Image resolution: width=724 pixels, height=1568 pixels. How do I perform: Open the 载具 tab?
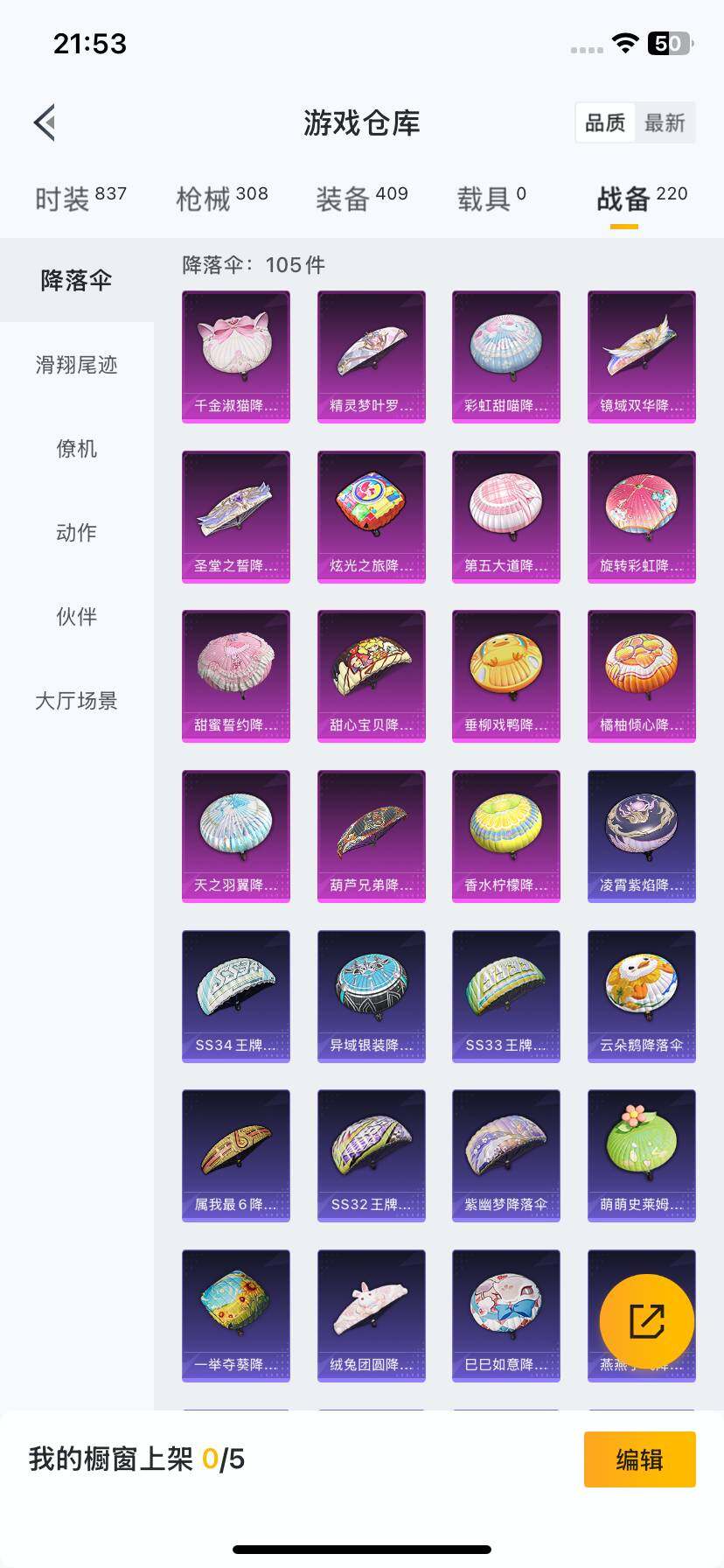point(491,199)
